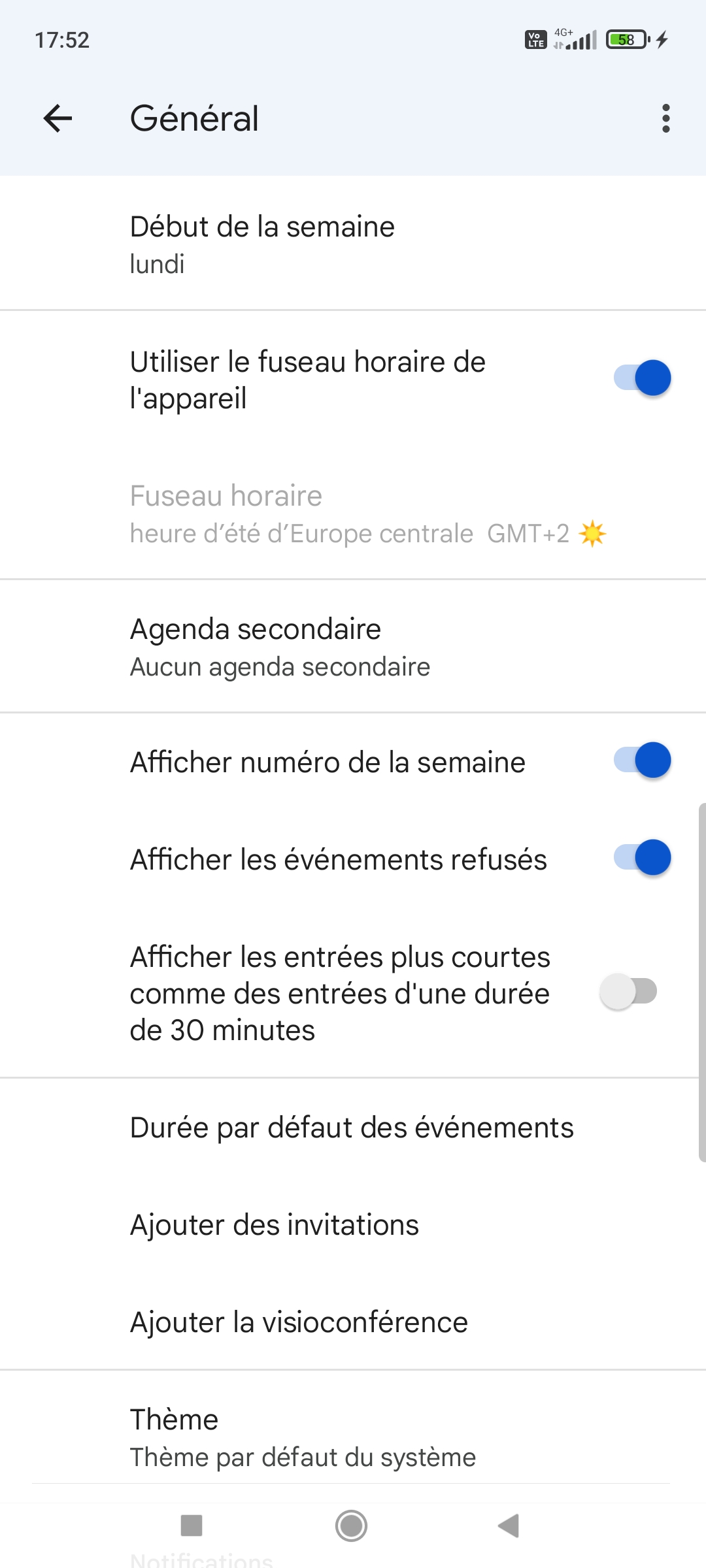Disable Utiliser le fuseau horaire de l'appareil
Image resolution: width=706 pixels, height=1568 pixels.
pos(642,378)
